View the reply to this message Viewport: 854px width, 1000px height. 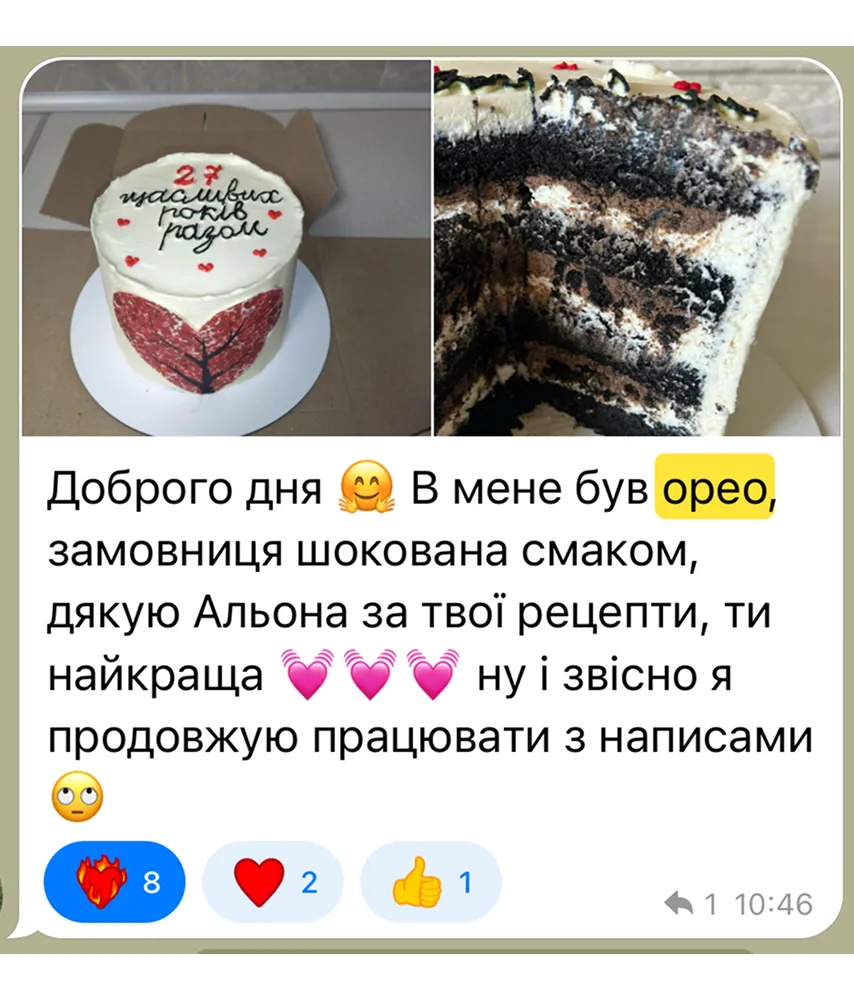click(x=690, y=904)
